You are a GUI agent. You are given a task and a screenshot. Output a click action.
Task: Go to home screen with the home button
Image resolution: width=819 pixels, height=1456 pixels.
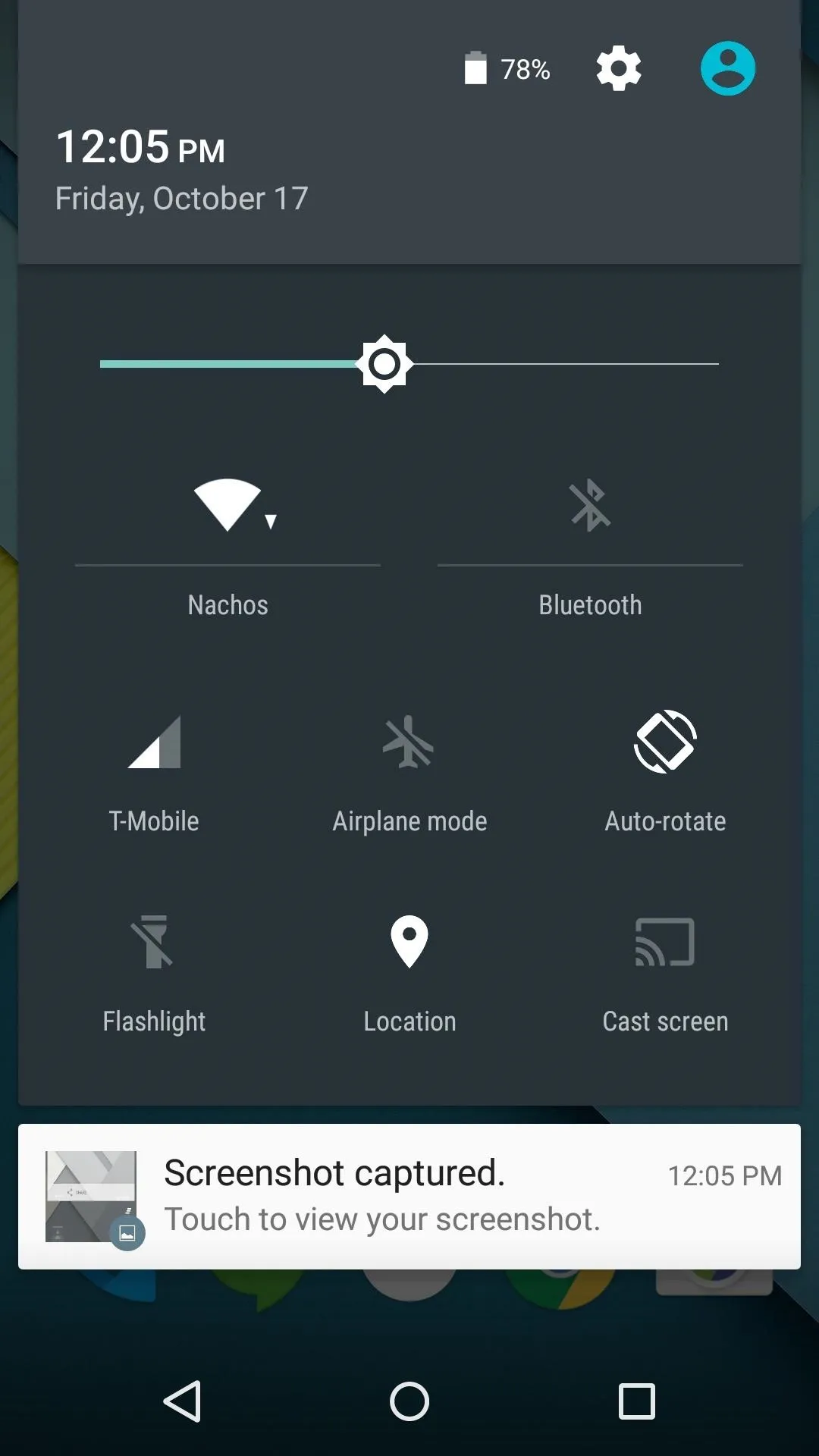tap(409, 1401)
